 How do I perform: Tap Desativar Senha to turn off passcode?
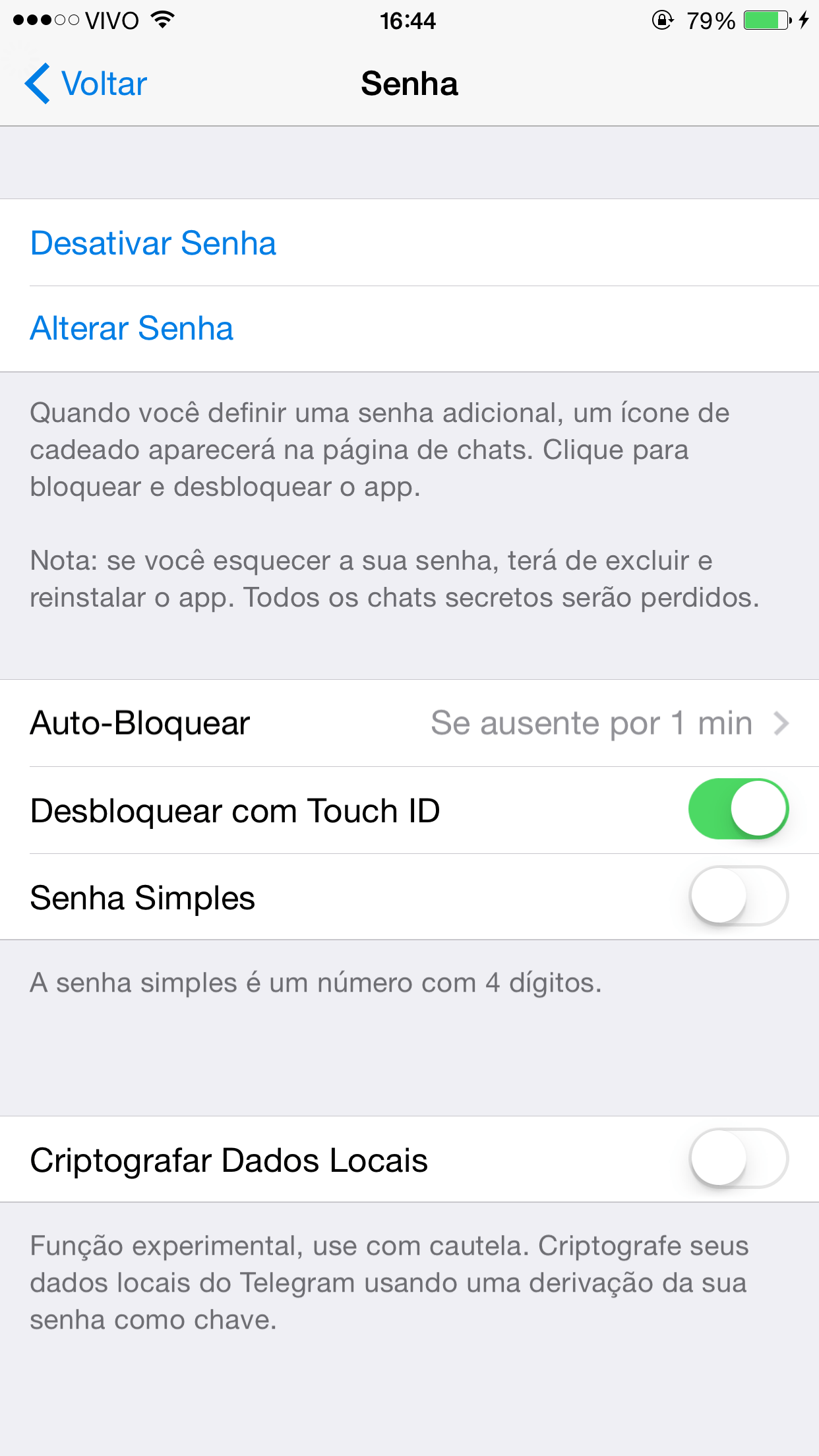point(153,243)
